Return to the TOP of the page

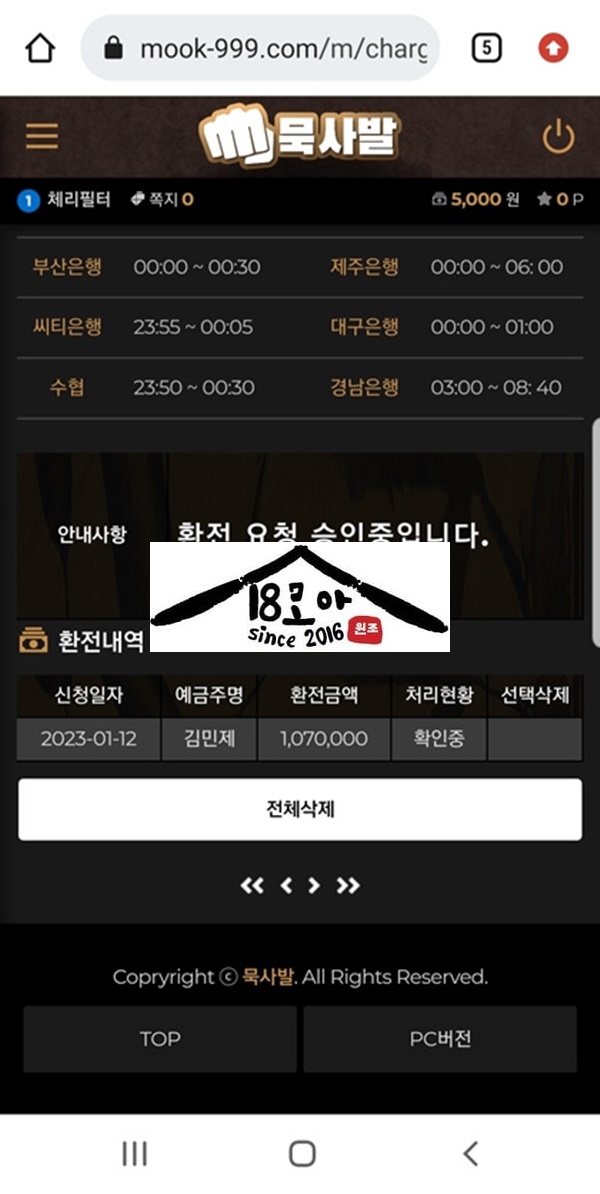click(160, 1039)
